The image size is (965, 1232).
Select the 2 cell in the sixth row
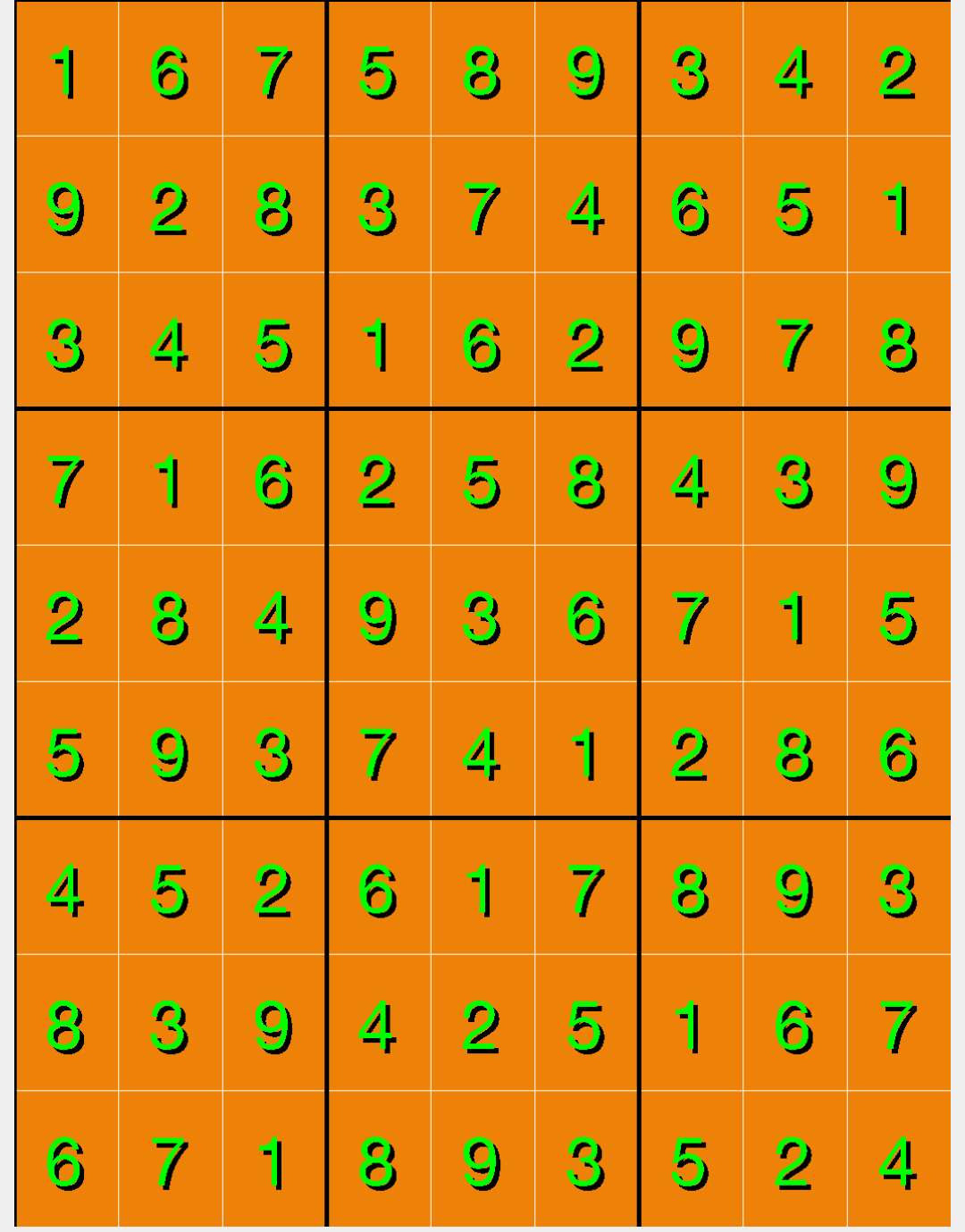point(691,753)
